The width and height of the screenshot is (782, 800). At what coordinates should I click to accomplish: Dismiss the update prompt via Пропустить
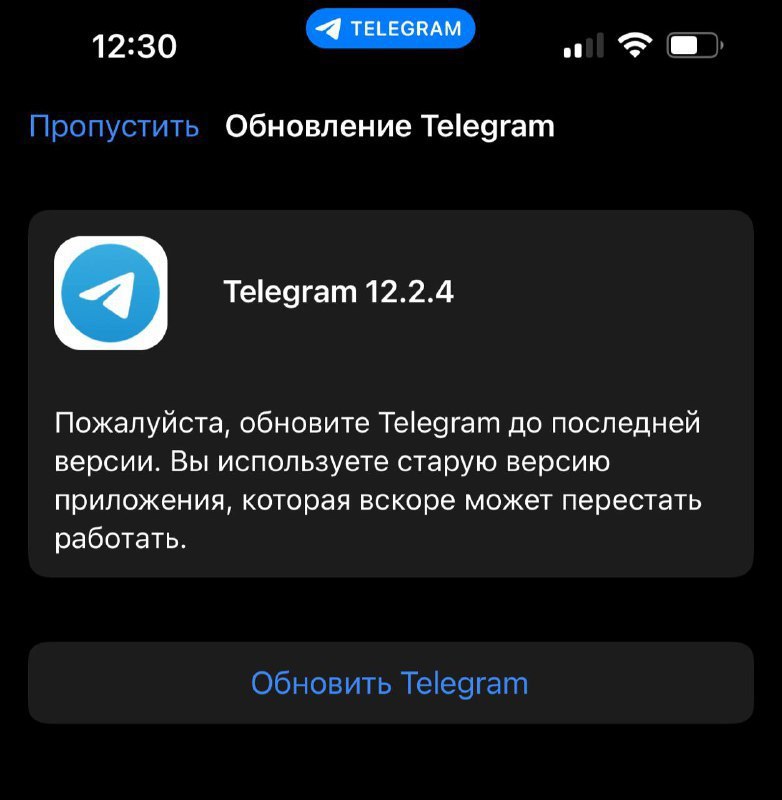[x=114, y=126]
